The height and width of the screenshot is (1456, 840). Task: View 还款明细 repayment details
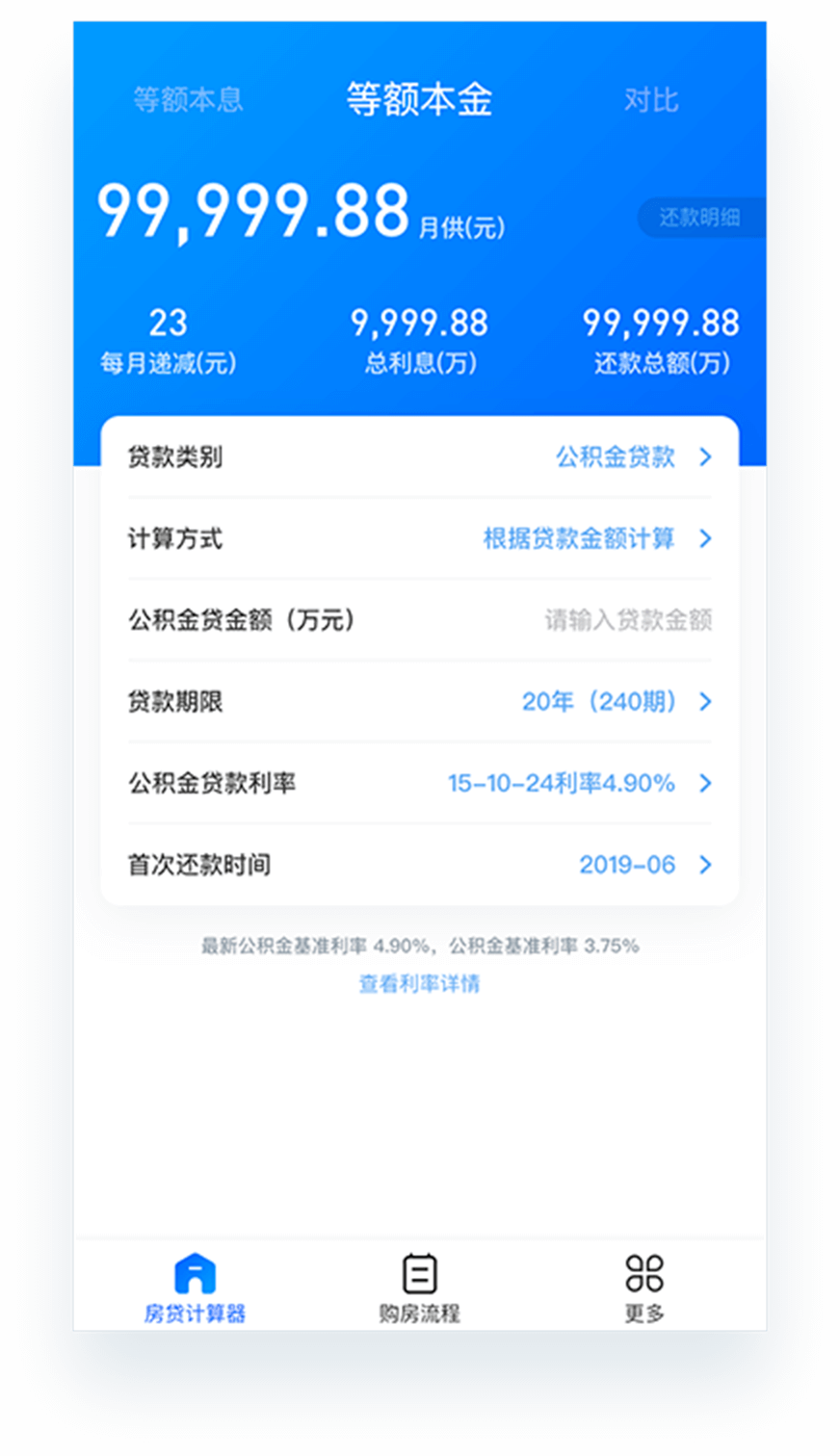700,218
